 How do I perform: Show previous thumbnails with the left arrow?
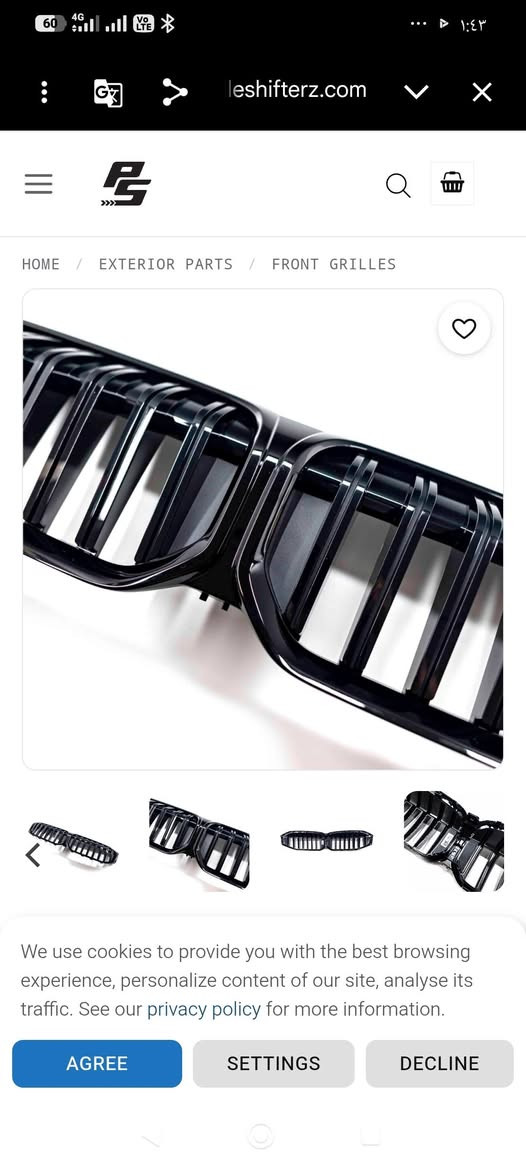click(33, 855)
